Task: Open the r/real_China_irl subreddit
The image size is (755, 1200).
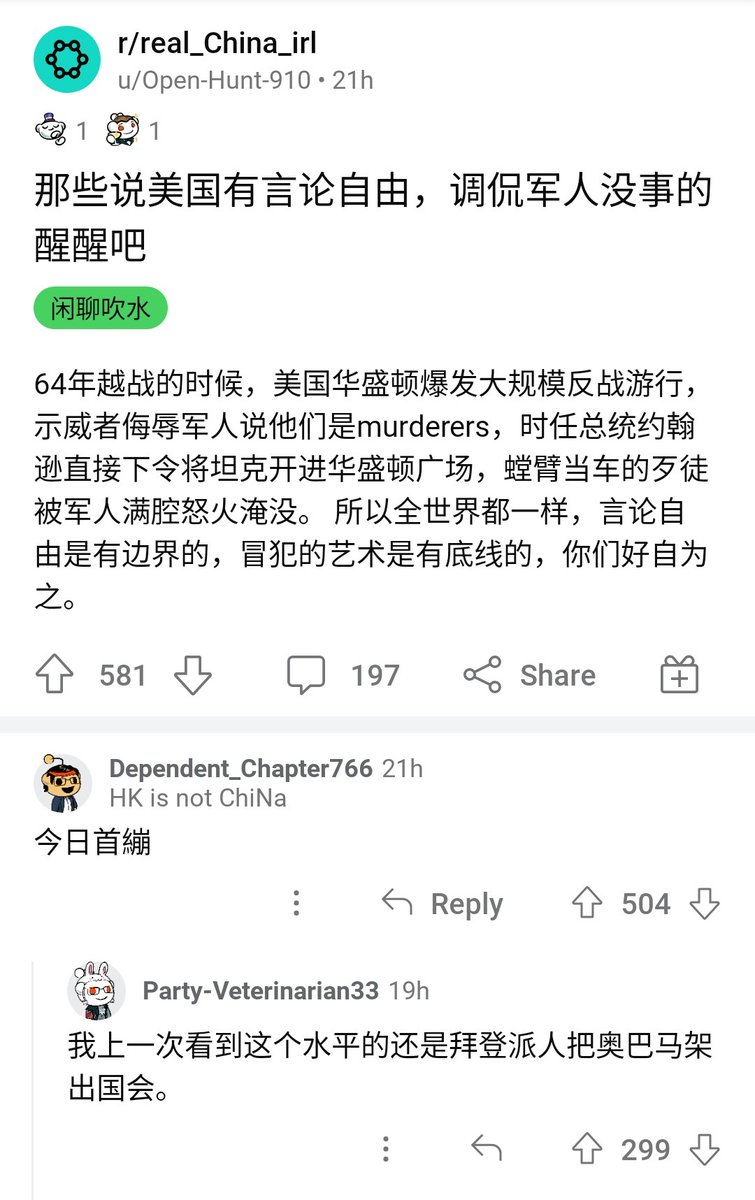Action: tap(216, 43)
